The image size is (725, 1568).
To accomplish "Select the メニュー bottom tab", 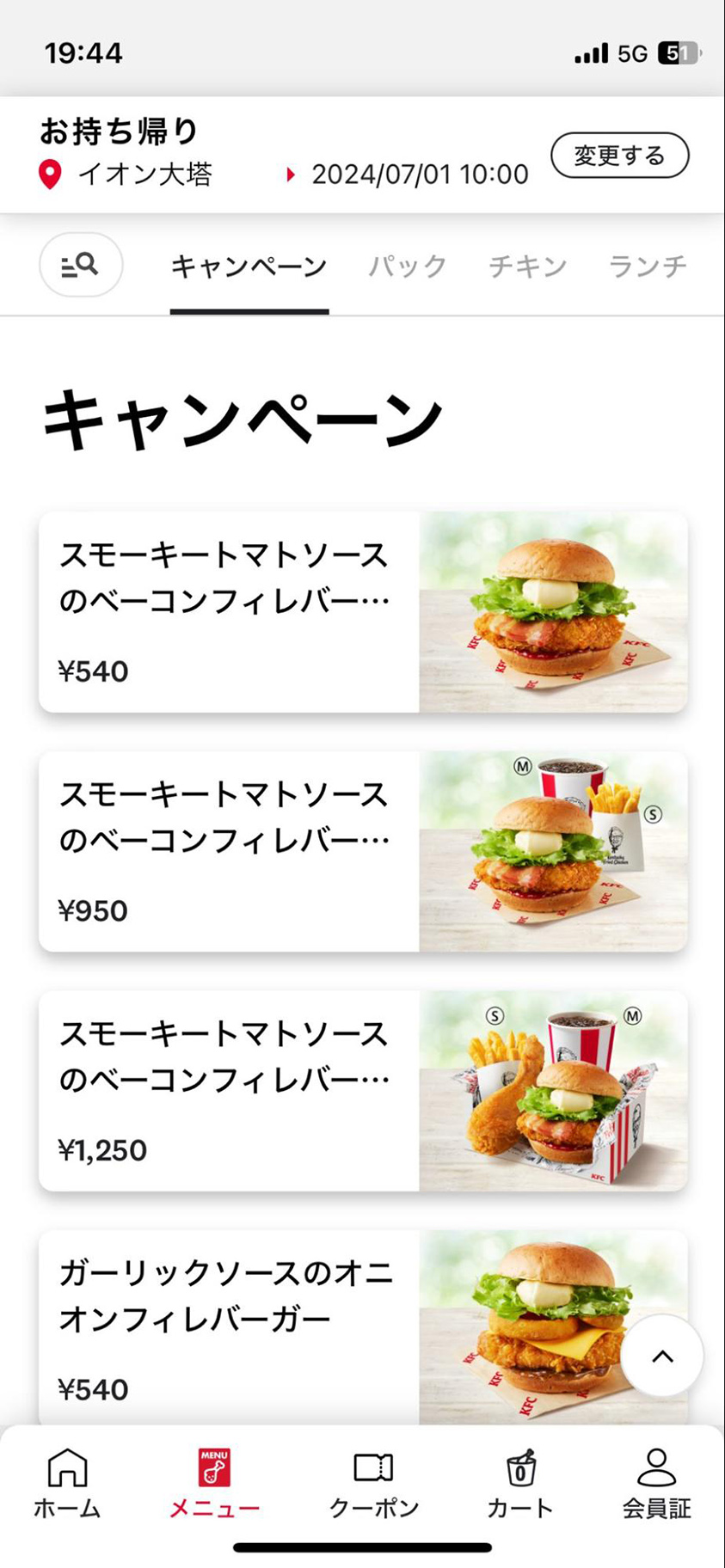I will pos(214,1484).
